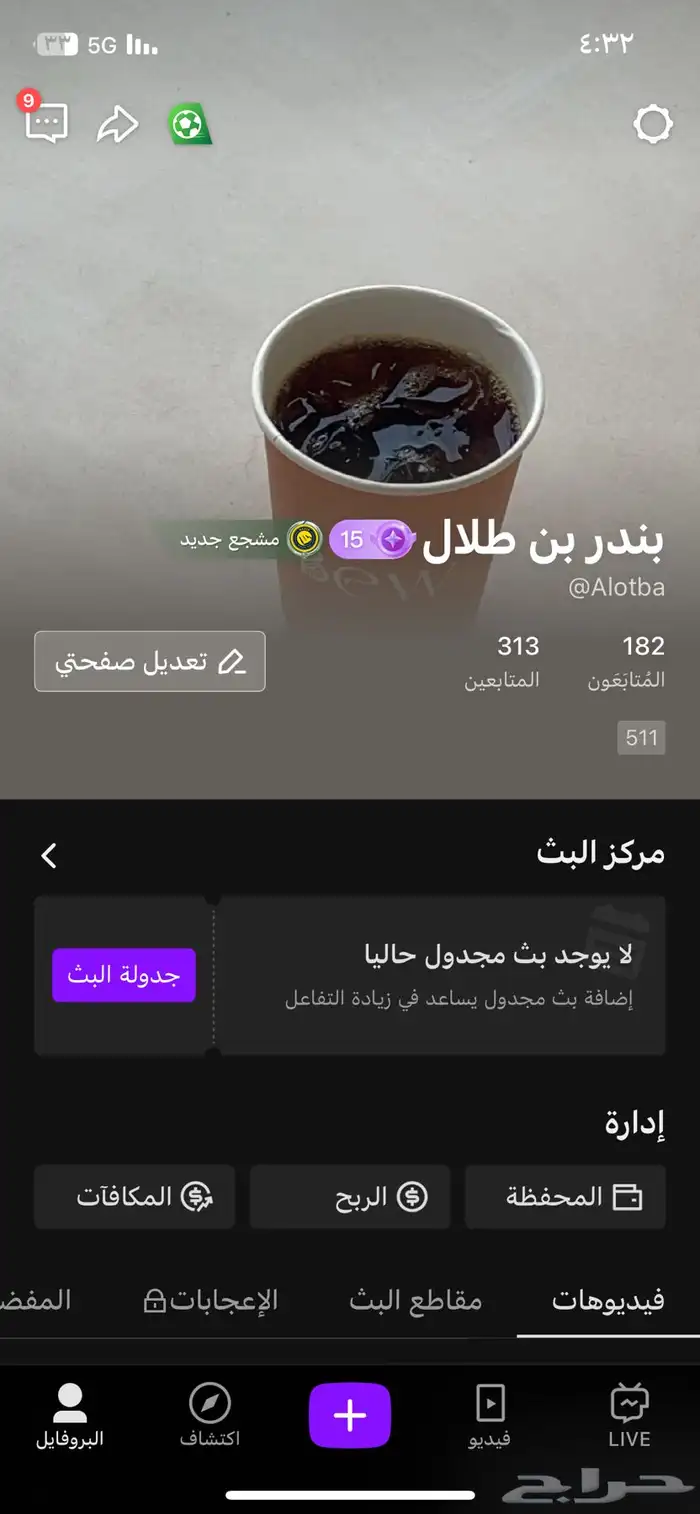This screenshot has height=1514, width=700.
Task: Open the اكتشاف explore tab
Action: click(210, 1415)
